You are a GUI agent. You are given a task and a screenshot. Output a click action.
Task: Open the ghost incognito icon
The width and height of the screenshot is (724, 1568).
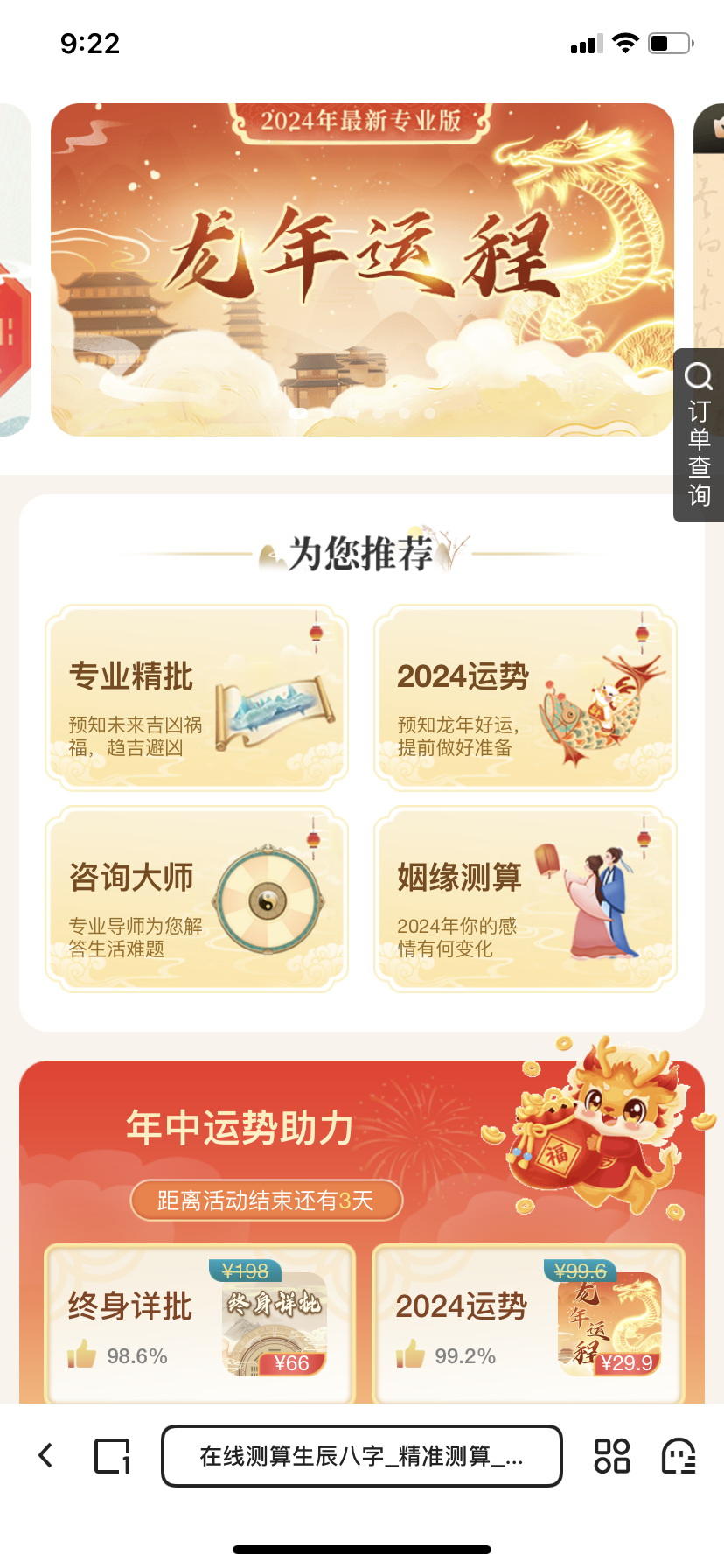pyautogui.click(x=679, y=1456)
